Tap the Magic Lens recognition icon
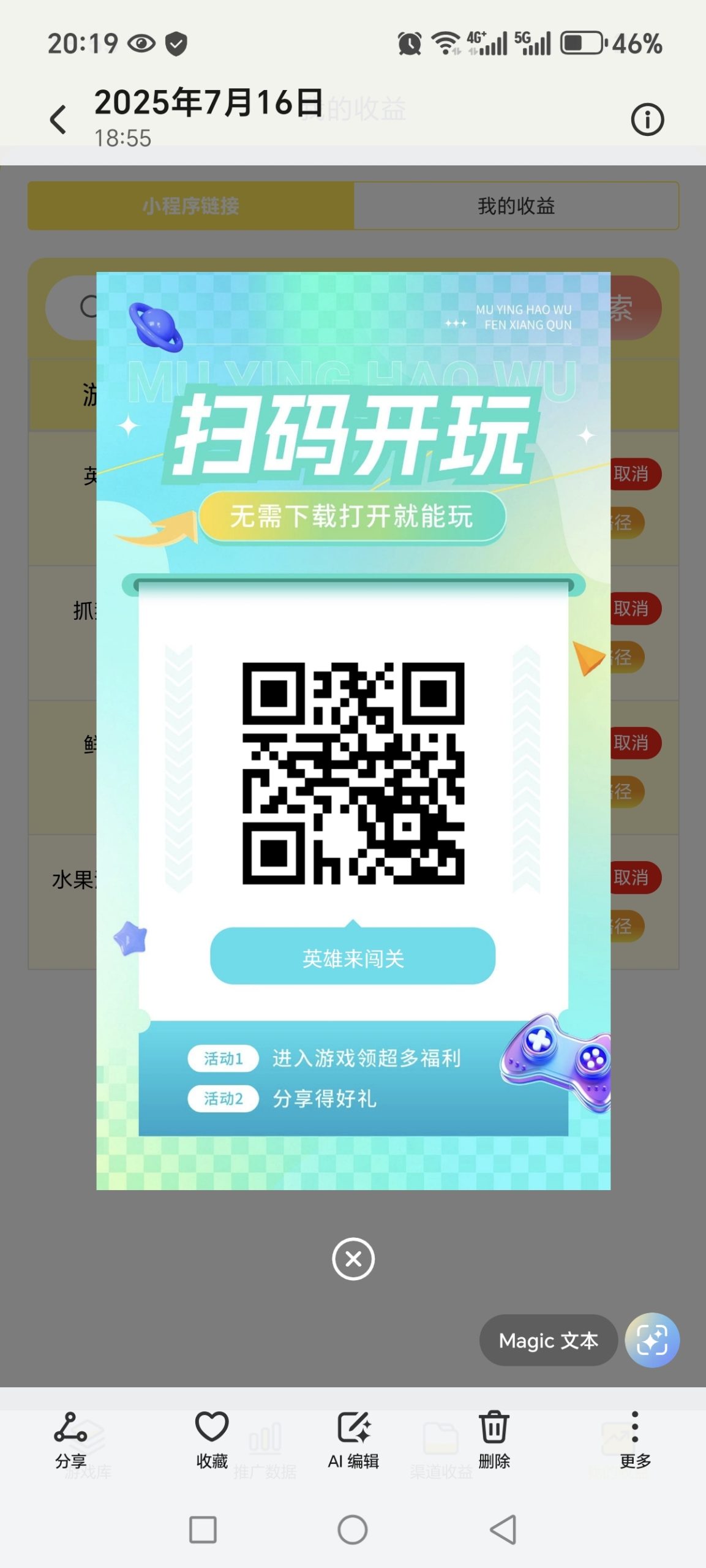This screenshot has width=706, height=1568. [652, 1339]
